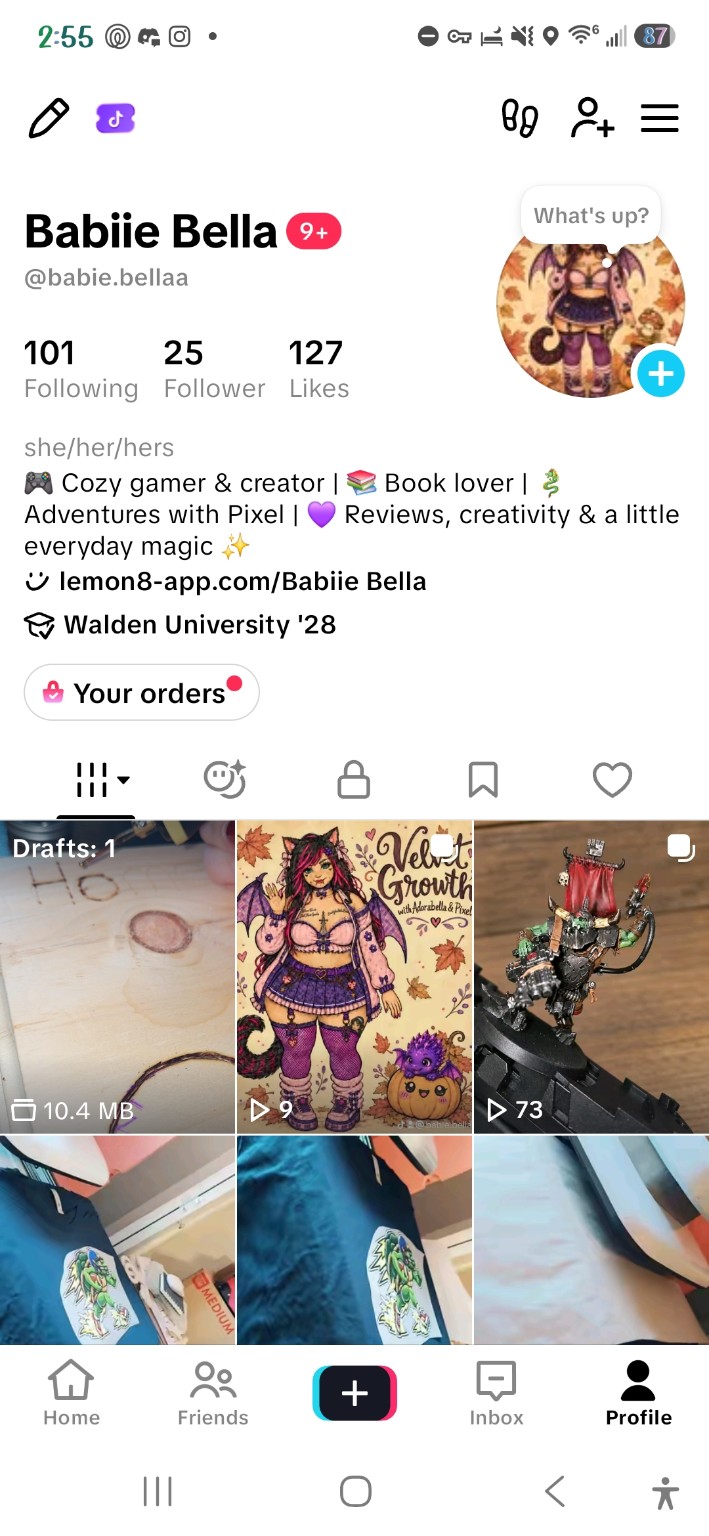Open the Velvet Growth post

click(354, 977)
